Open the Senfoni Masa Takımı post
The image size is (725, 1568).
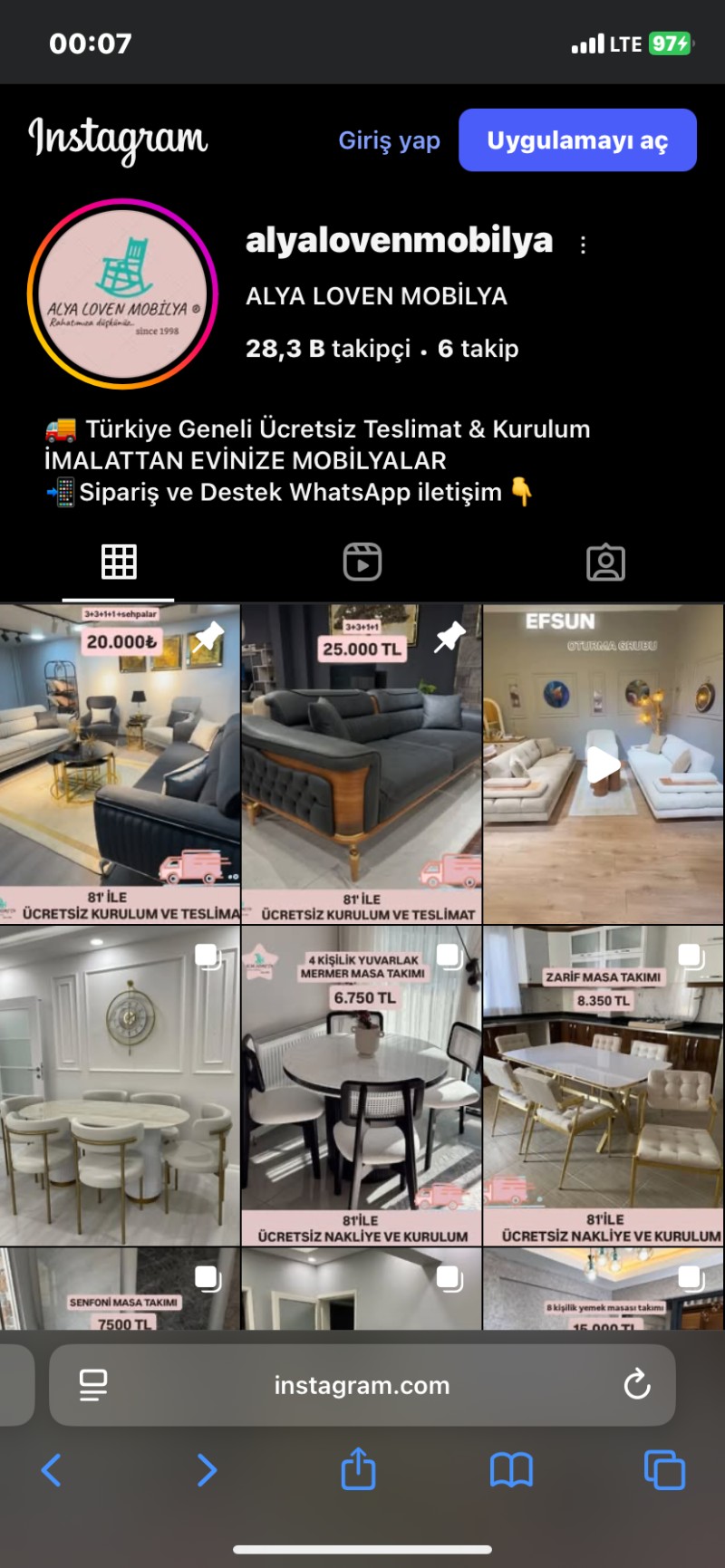120,1289
